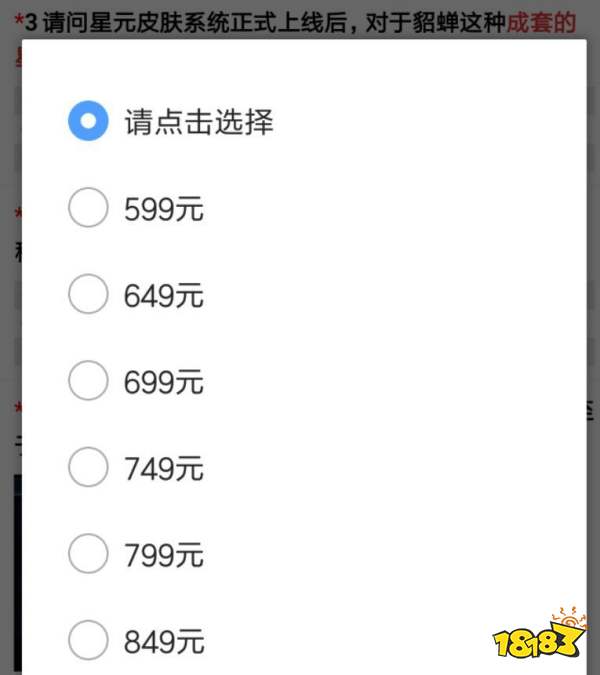Pick the 699元 option
Image resolution: width=600 pixels, height=675 pixels.
[x=88, y=381]
